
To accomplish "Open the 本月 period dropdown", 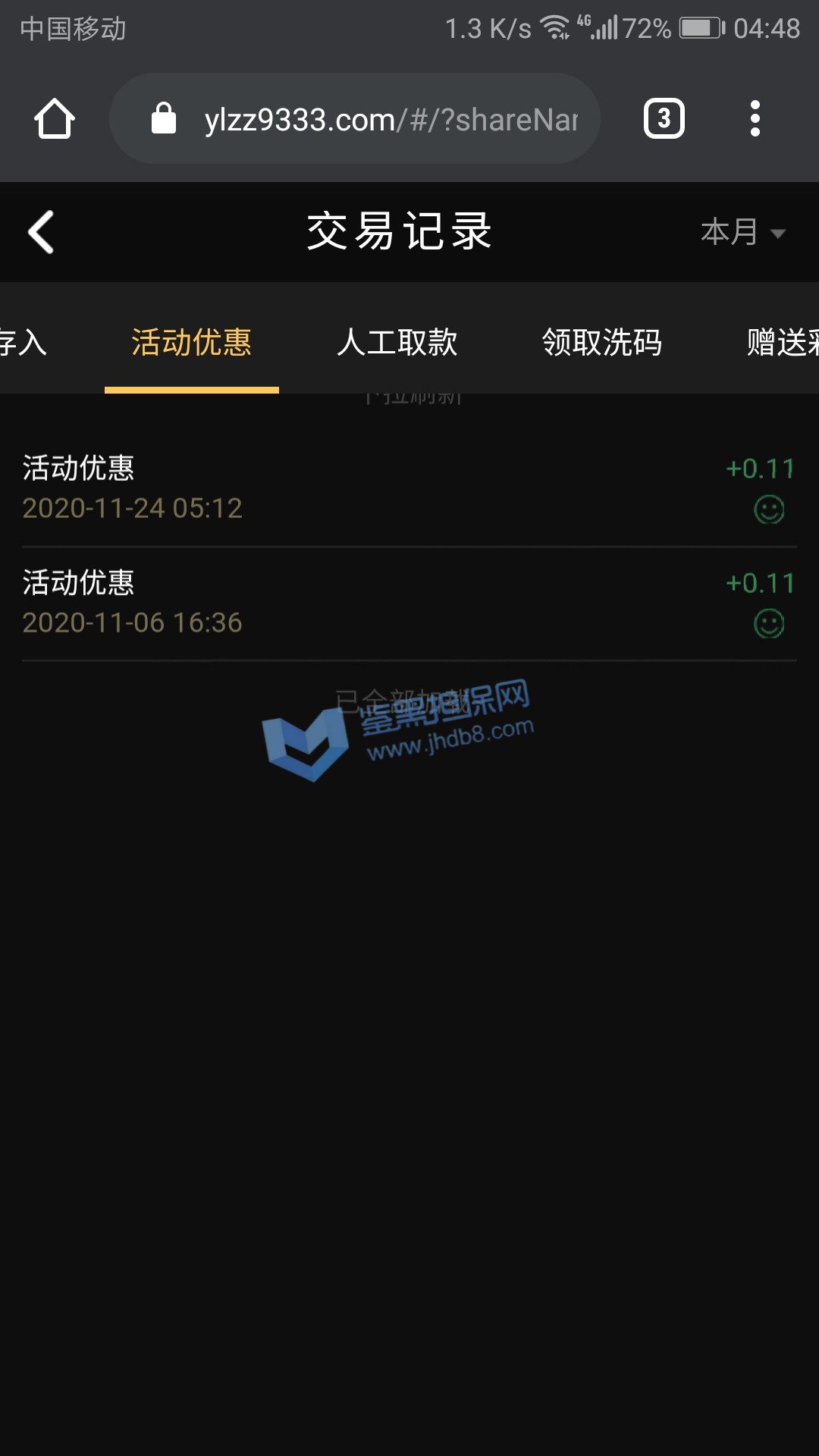I will click(x=742, y=232).
